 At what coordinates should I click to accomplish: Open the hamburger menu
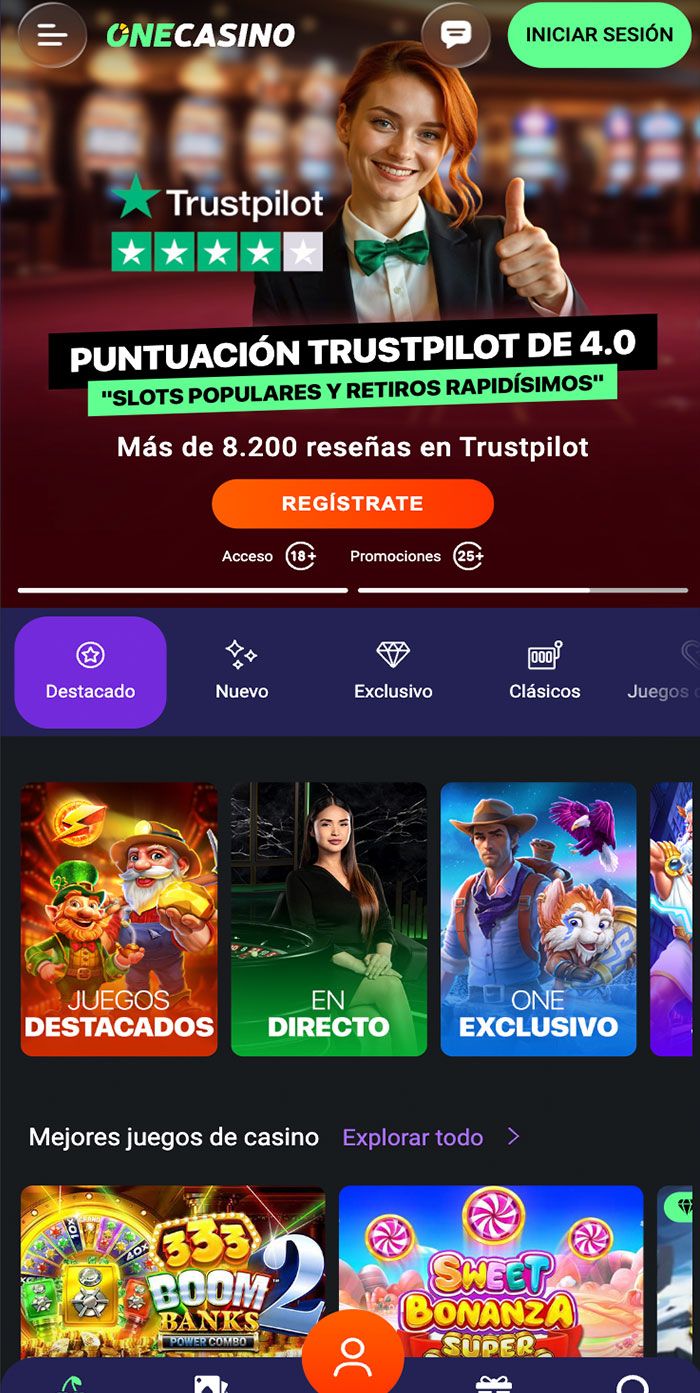(x=52, y=36)
